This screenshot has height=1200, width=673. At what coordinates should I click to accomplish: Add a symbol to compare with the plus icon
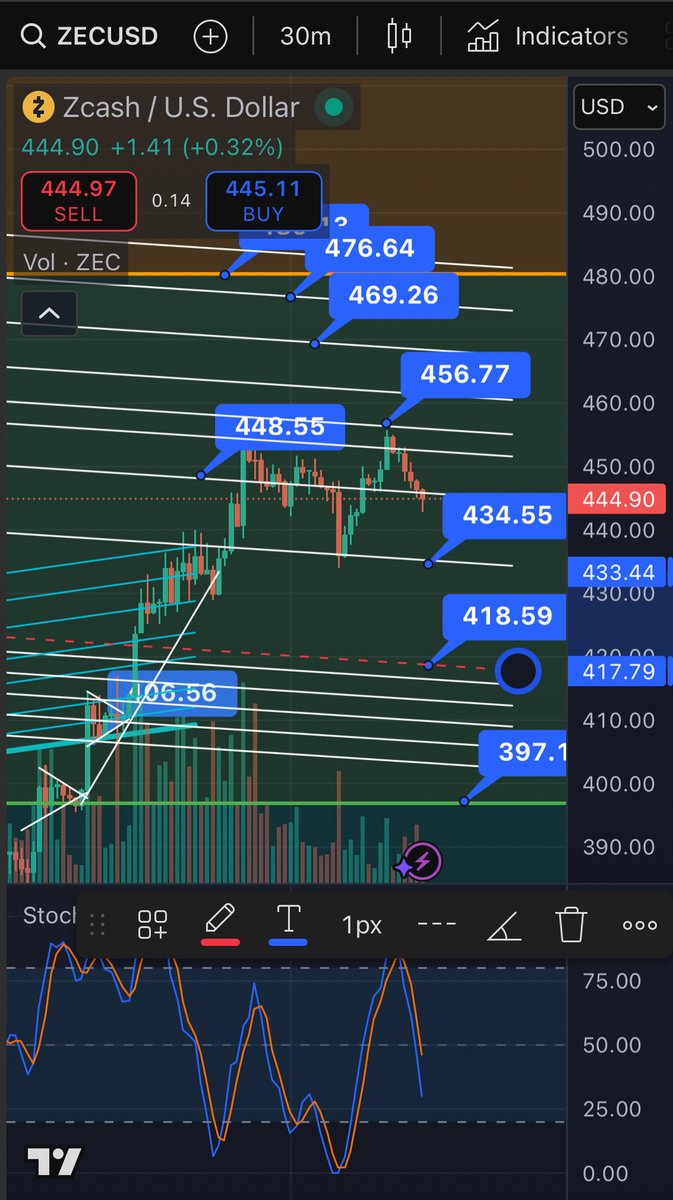click(x=211, y=37)
